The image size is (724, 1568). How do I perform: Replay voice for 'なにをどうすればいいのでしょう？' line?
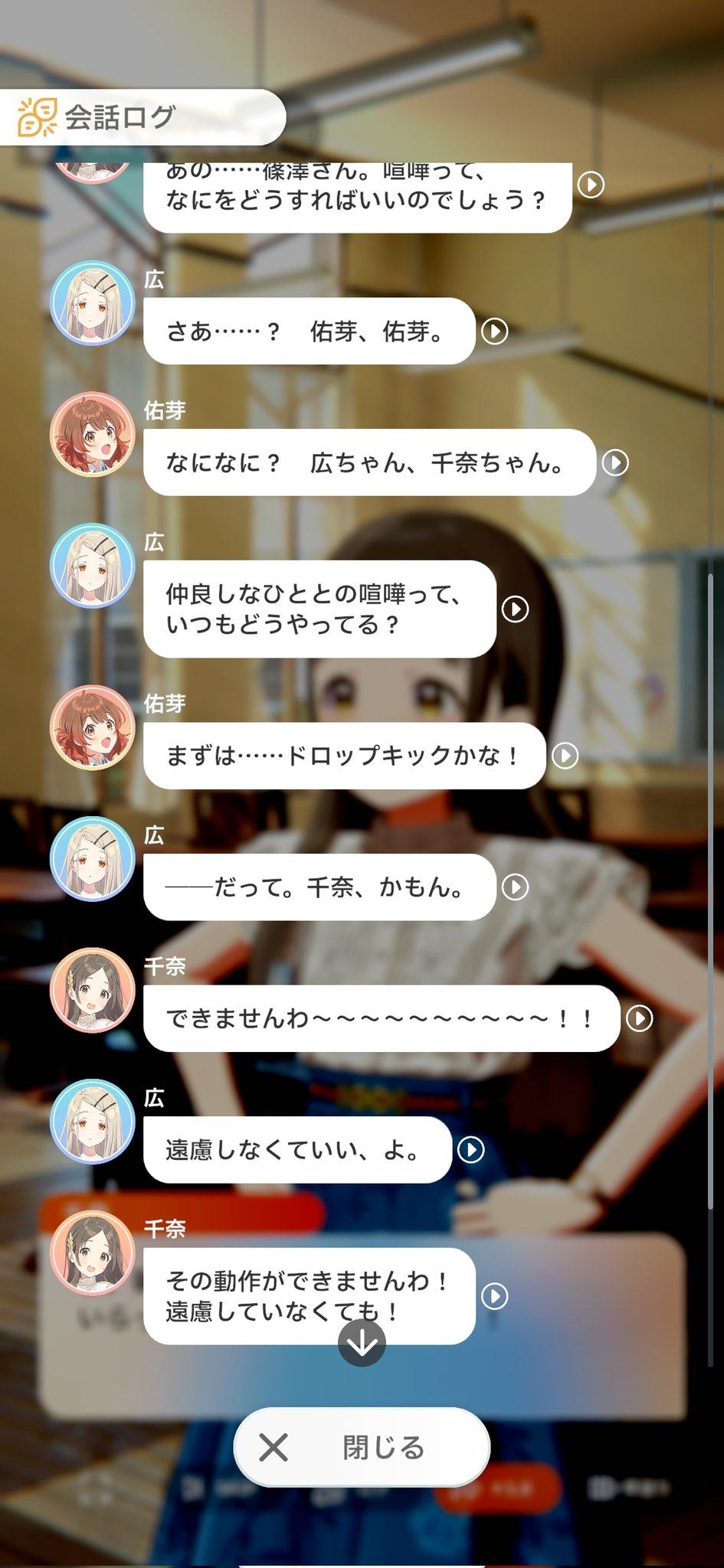591,185
